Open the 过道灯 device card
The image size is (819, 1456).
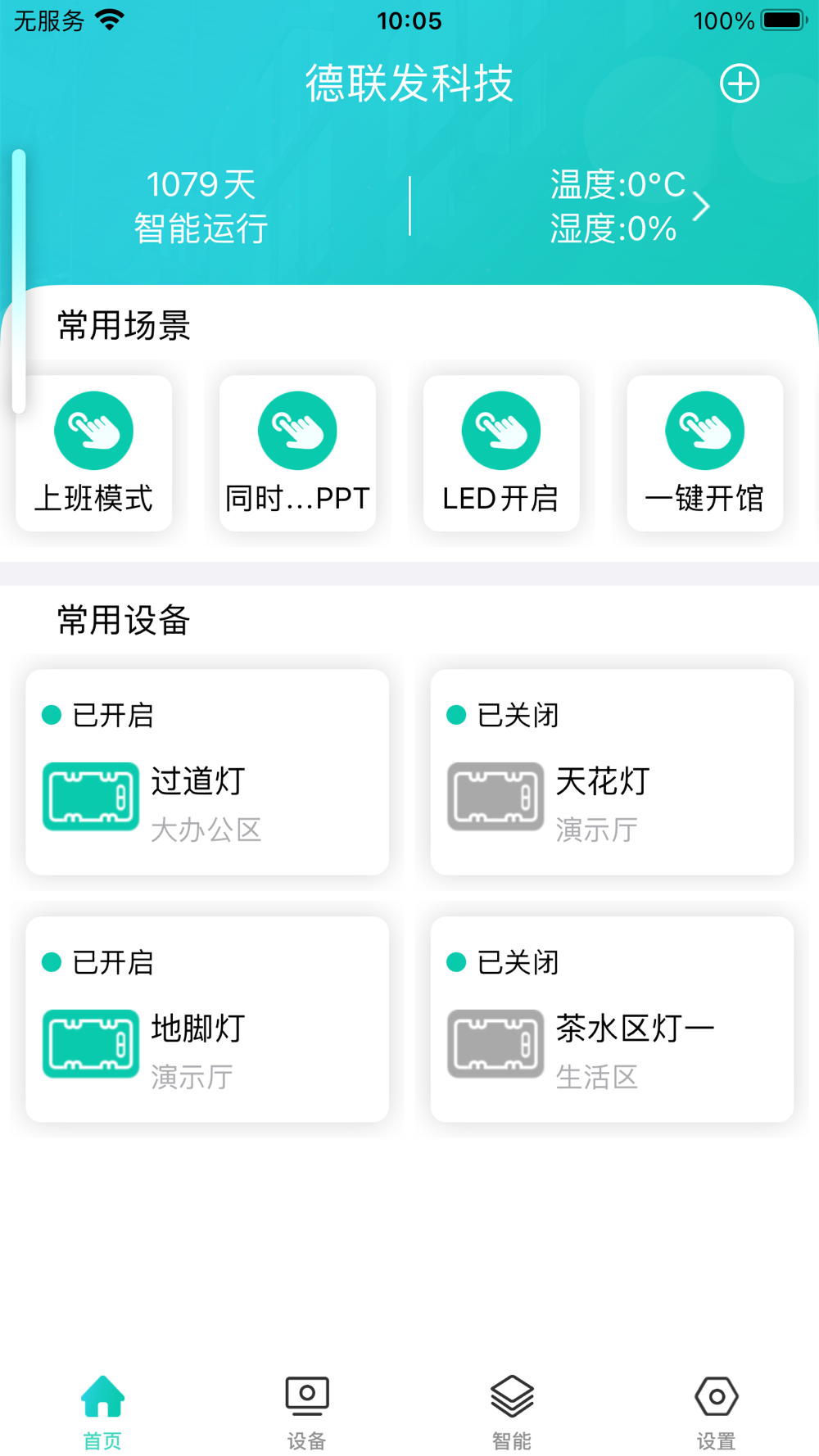pos(207,772)
